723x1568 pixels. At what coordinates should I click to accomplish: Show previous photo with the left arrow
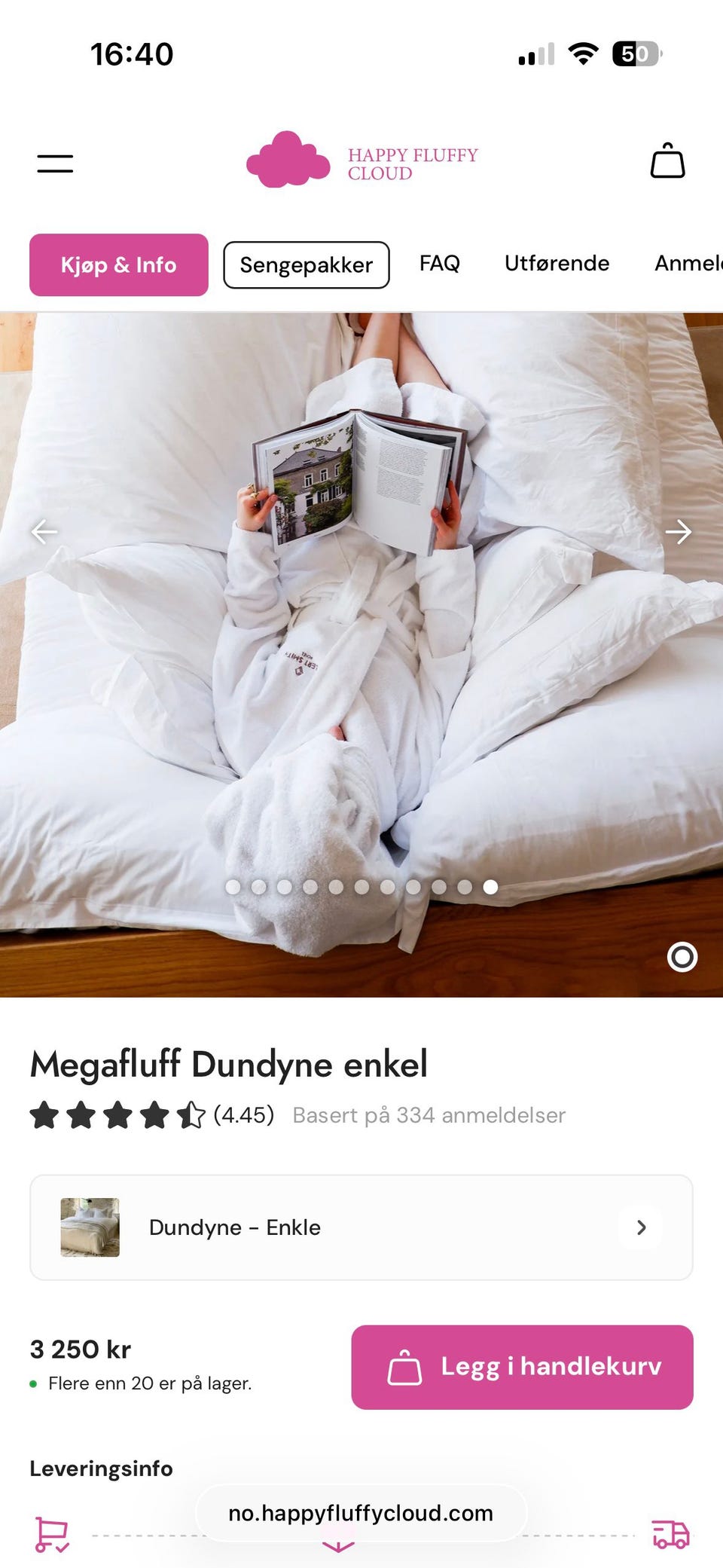pyautogui.click(x=44, y=531)
